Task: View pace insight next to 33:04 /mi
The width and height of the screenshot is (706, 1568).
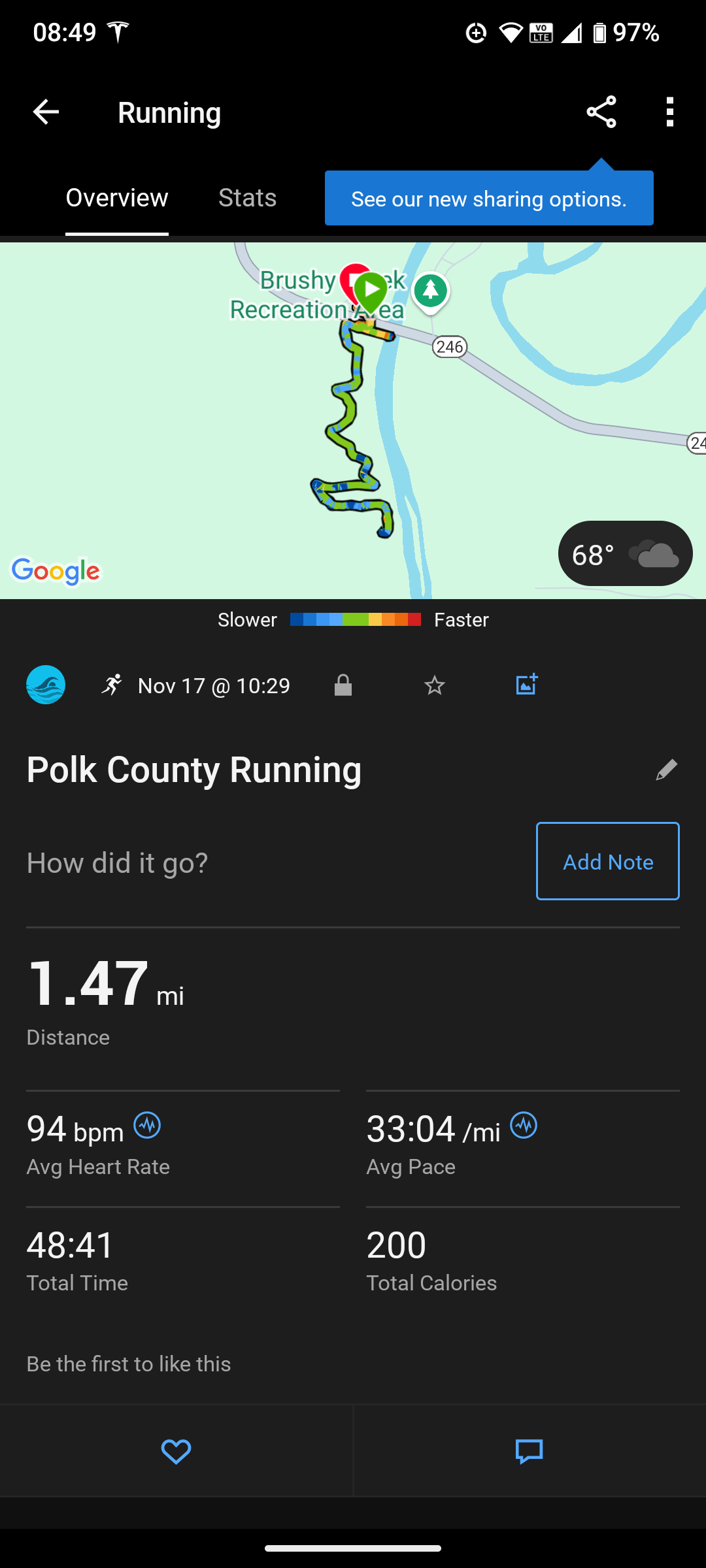Action: [x=524, y=1126]
